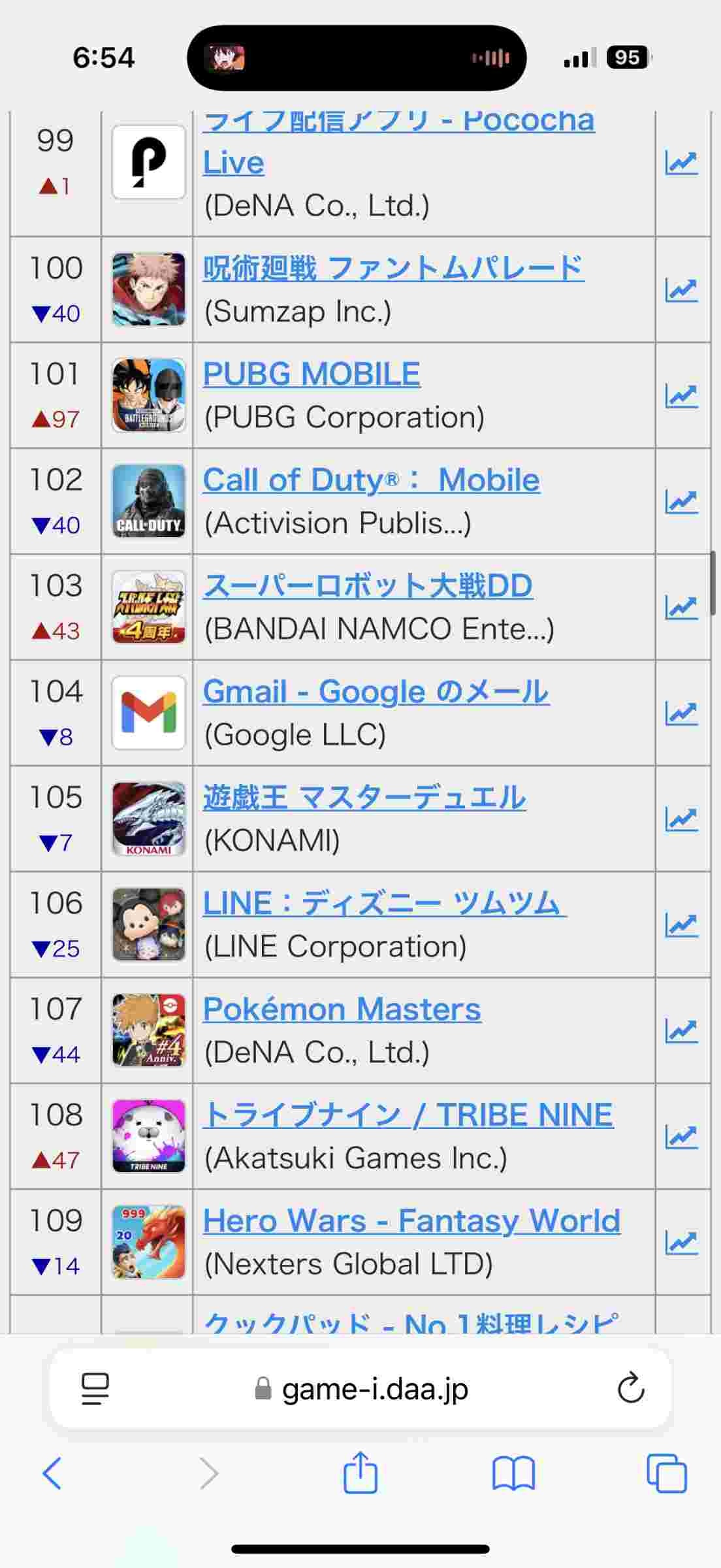Open the LINE：ディズニー ツムツム link
Screen dimensions: 721x1568
coord(384,904)
